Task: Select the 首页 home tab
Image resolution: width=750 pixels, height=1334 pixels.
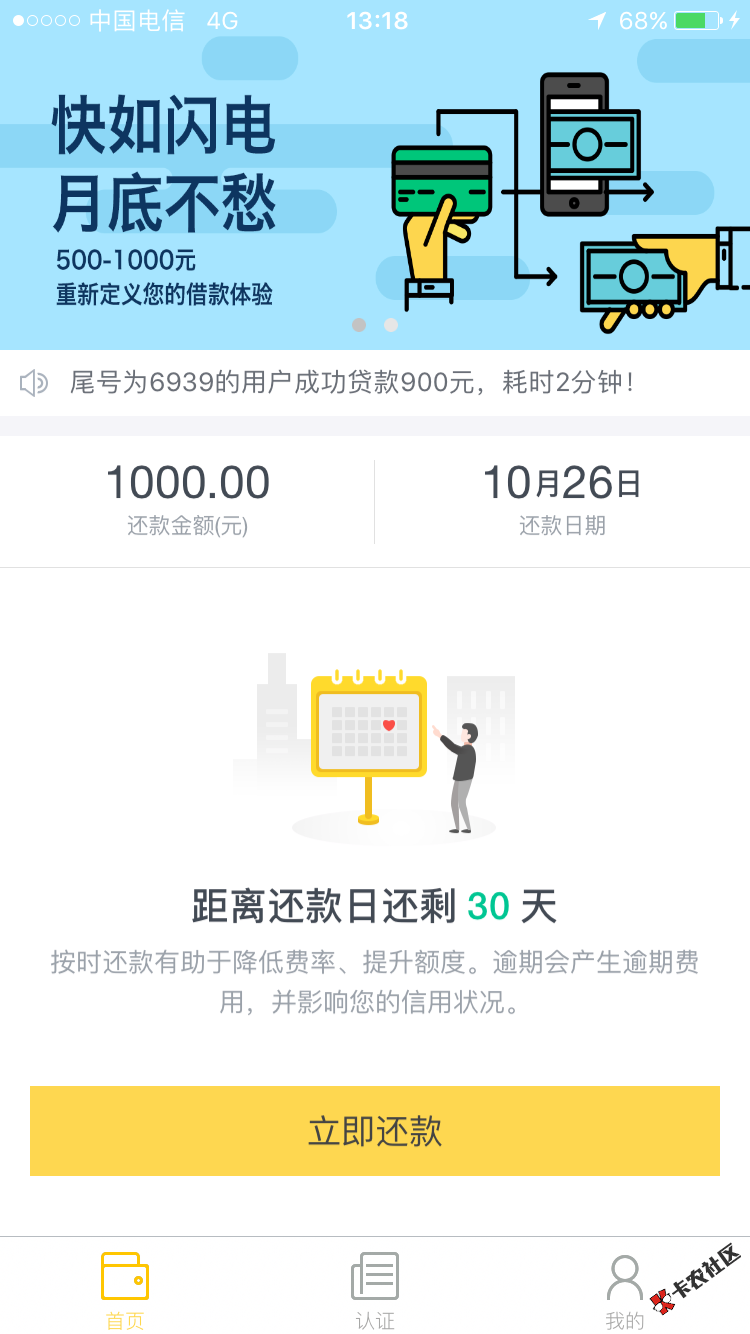Action: pos(125,1290)
